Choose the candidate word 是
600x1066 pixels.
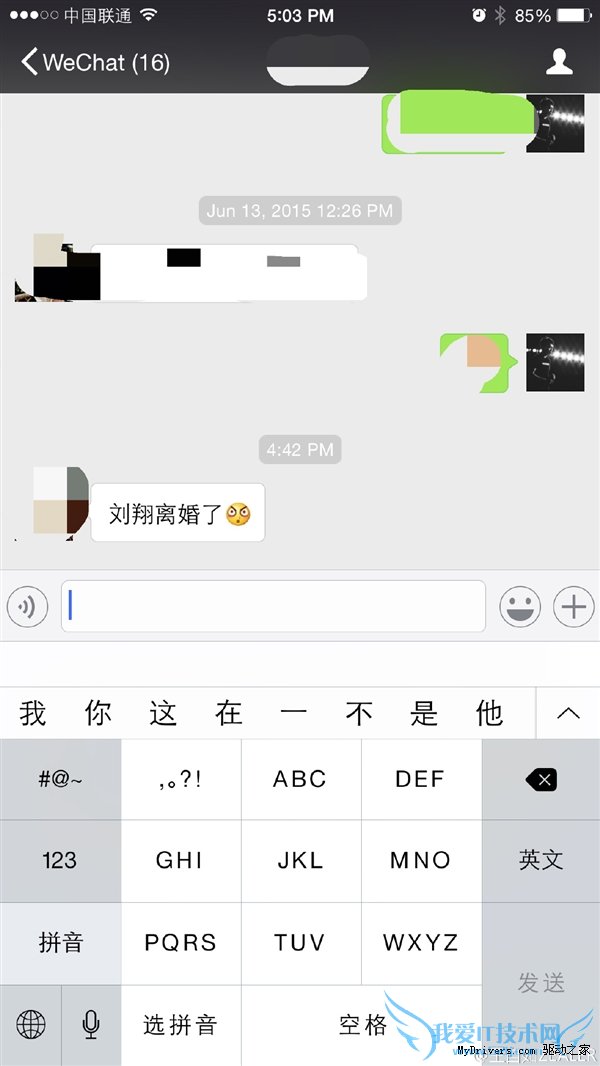pyautogui.click(x=424, y=713)
